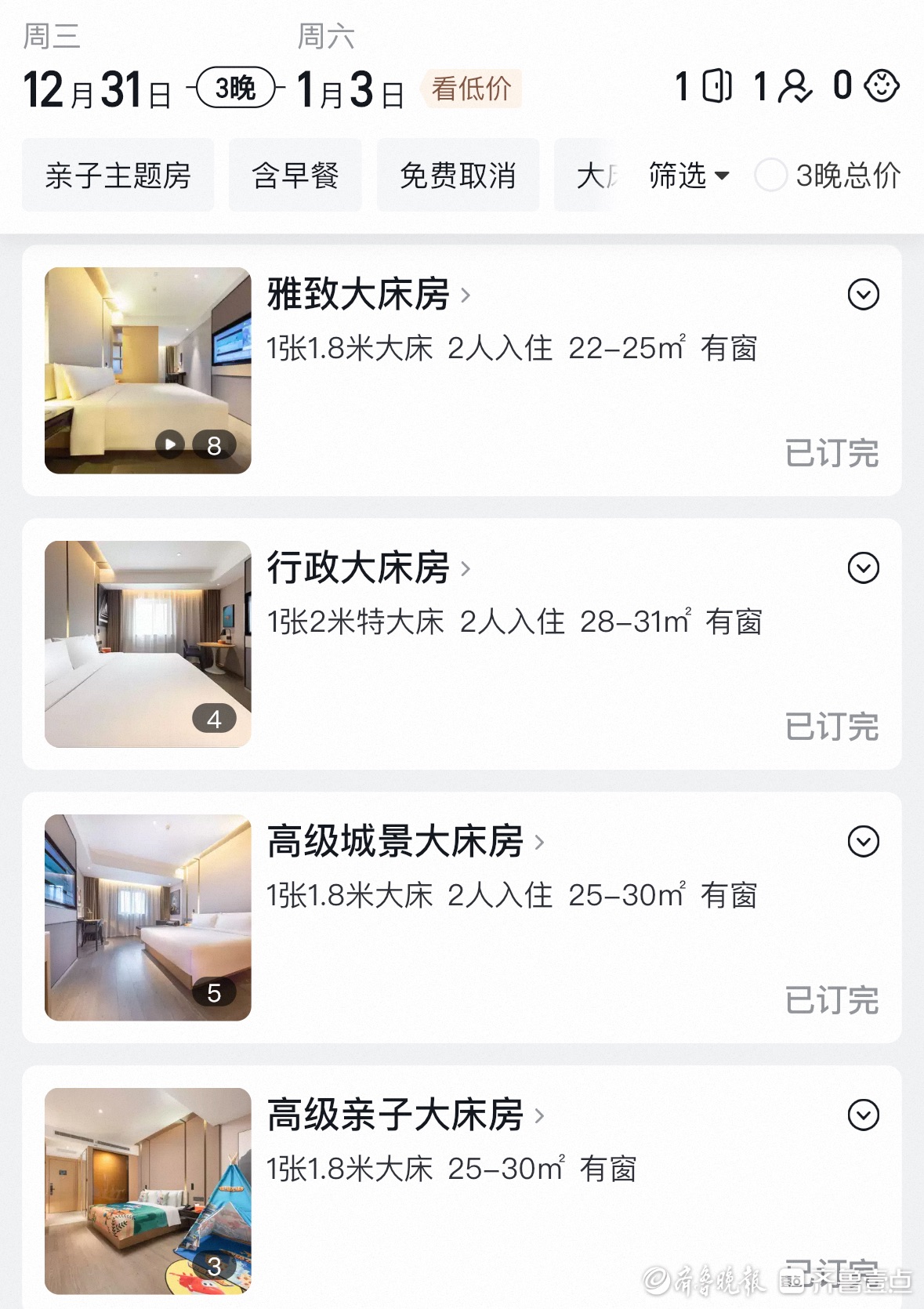Change the check-in date 12月31日
924x1309 pixels.
coord(97,89)
